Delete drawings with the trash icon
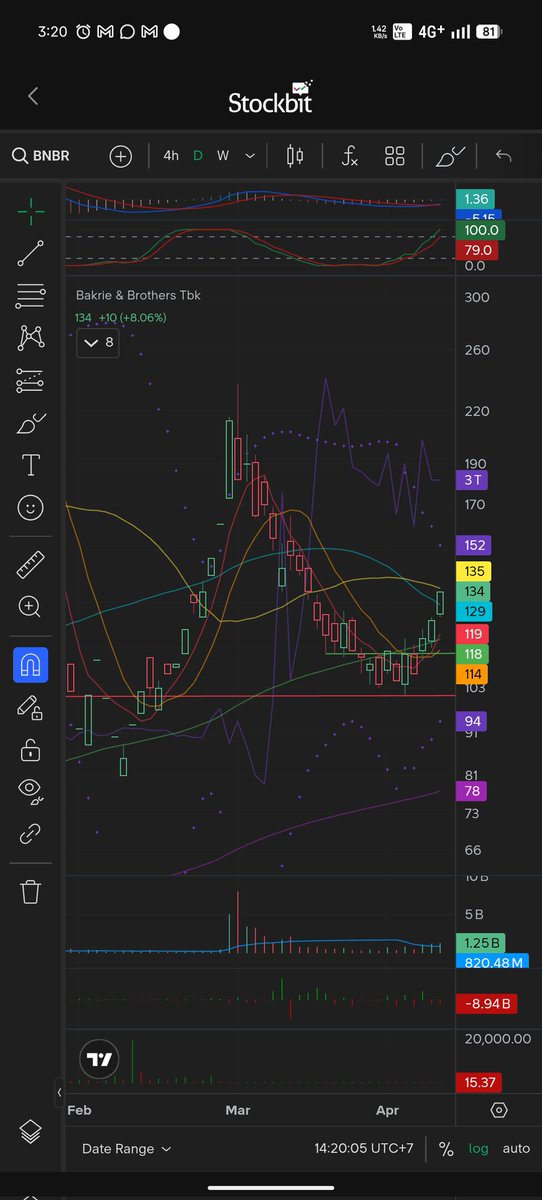The width and height of the screenshot is (542, 1200). coord(31,890)
